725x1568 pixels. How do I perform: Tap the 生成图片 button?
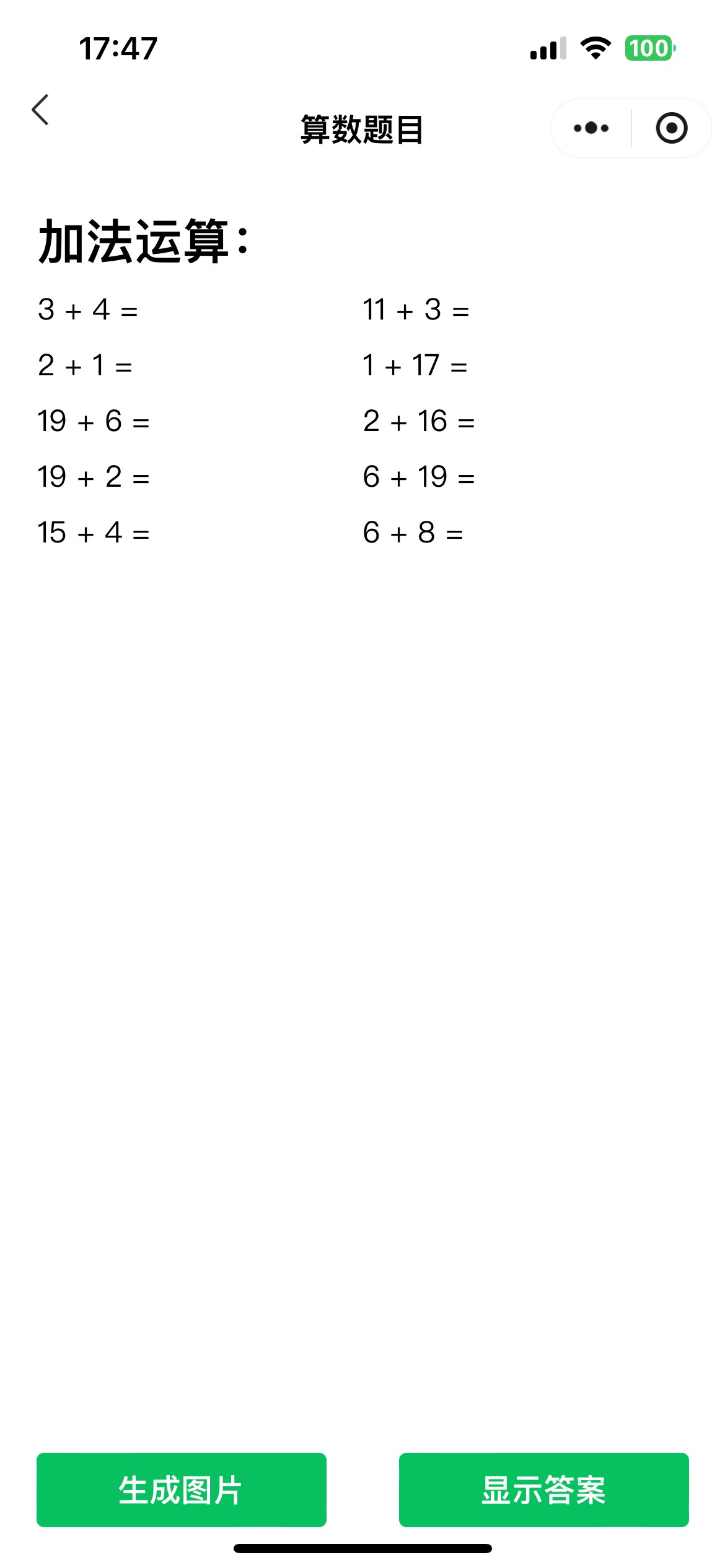[x=182, y=1489]
